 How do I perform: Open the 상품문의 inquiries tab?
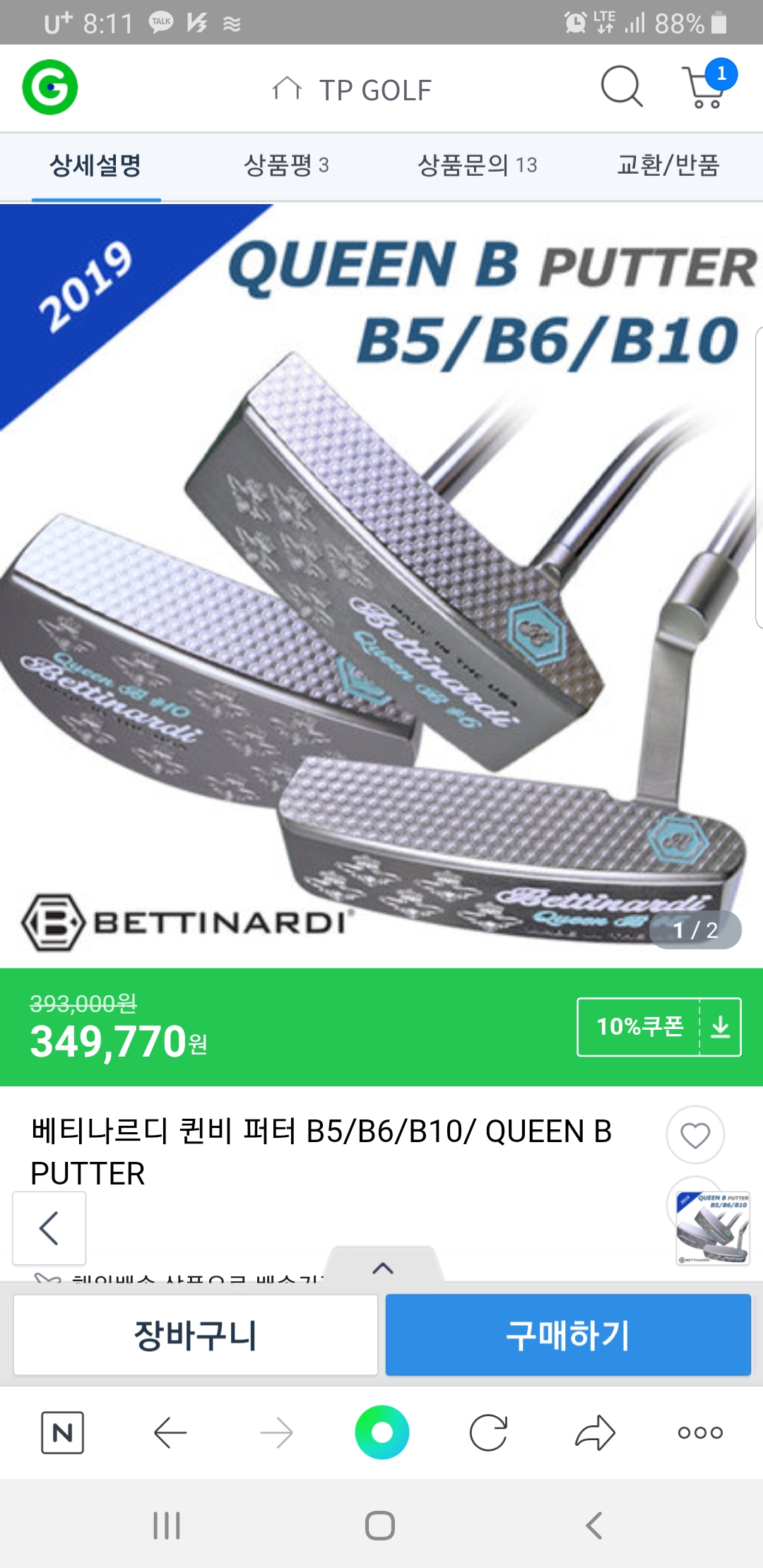click(x=477, y=165)
